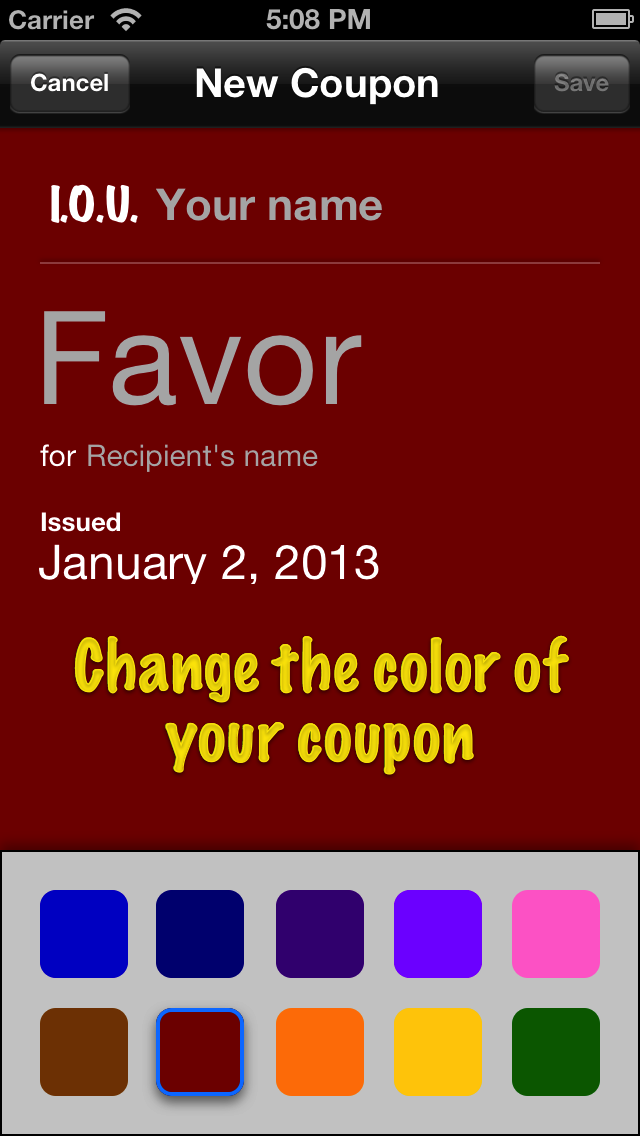Select the violet color swatch
The image size is (640, 1136).
pyautogui.click(x=438, y=934)
